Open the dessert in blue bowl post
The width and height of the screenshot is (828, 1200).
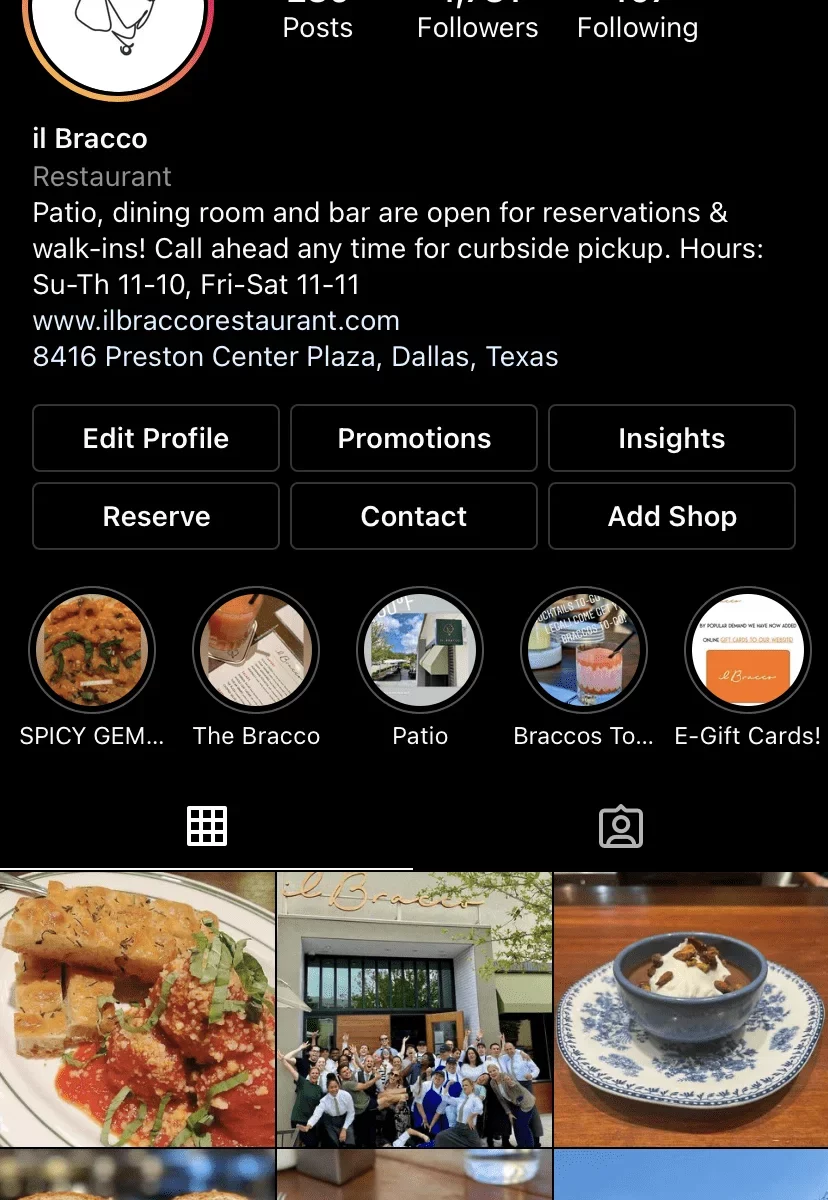(691, 1009)
